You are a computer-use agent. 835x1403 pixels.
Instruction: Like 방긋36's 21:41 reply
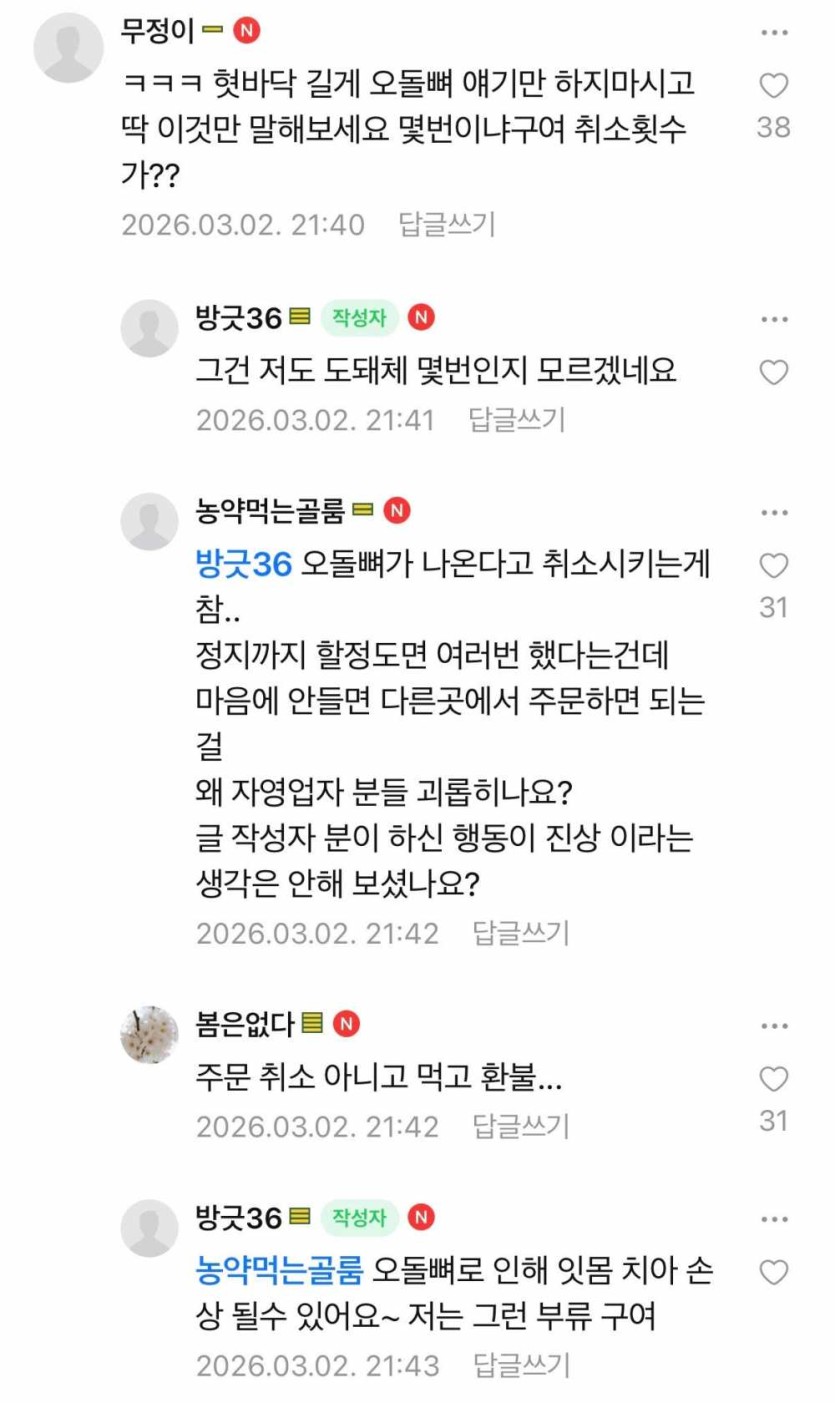774,373
